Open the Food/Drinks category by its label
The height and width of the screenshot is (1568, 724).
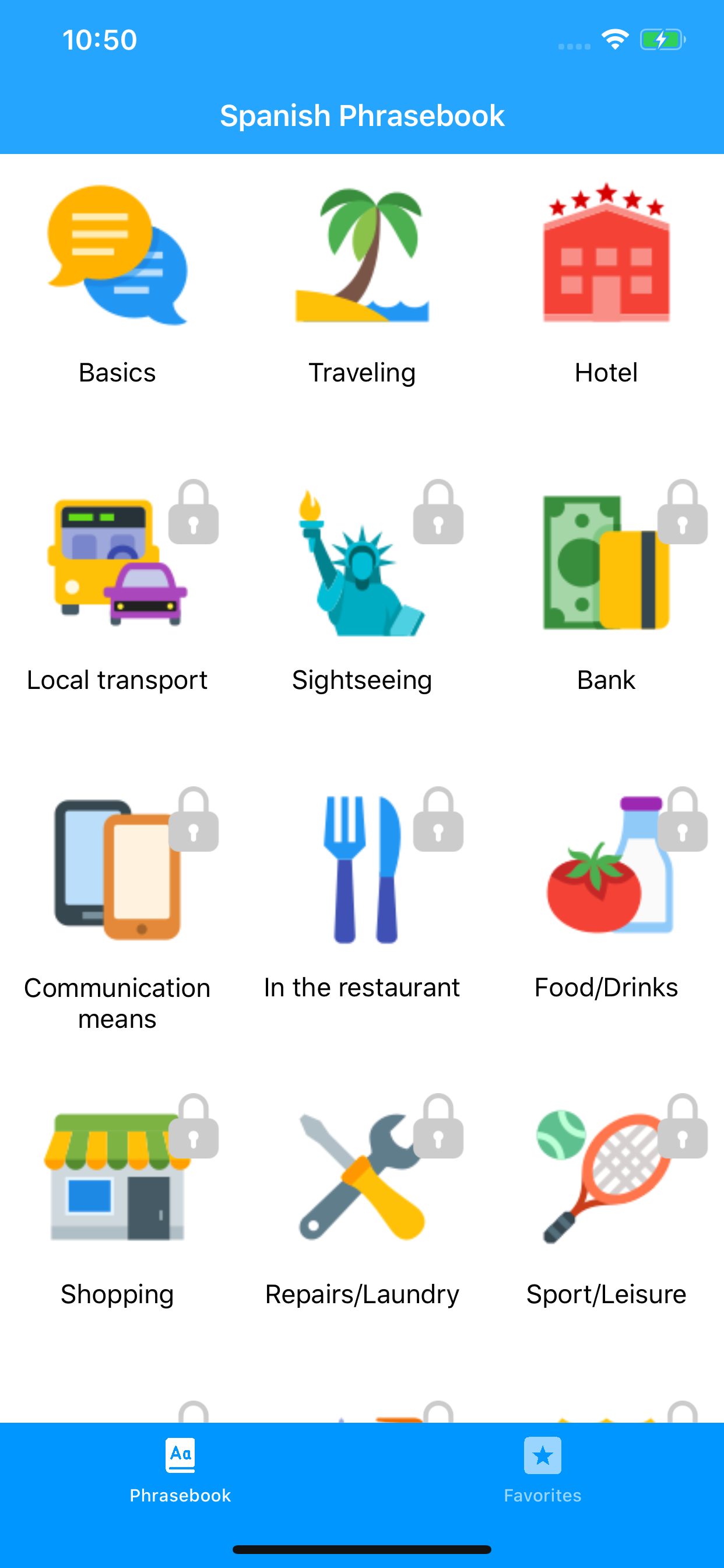point(606,988)
